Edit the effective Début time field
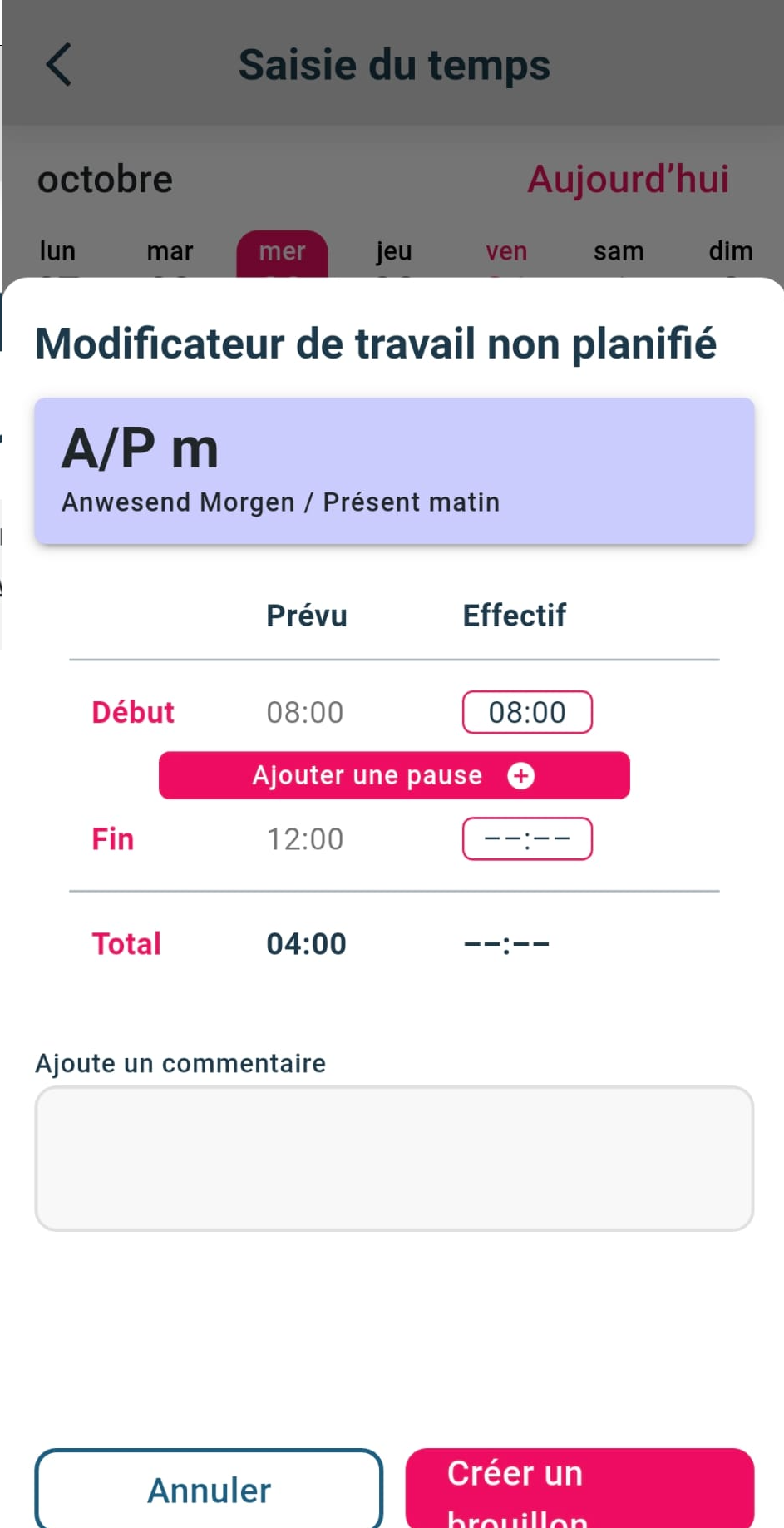Viewport: 784px width, 1528px height. tap(527, 712)
